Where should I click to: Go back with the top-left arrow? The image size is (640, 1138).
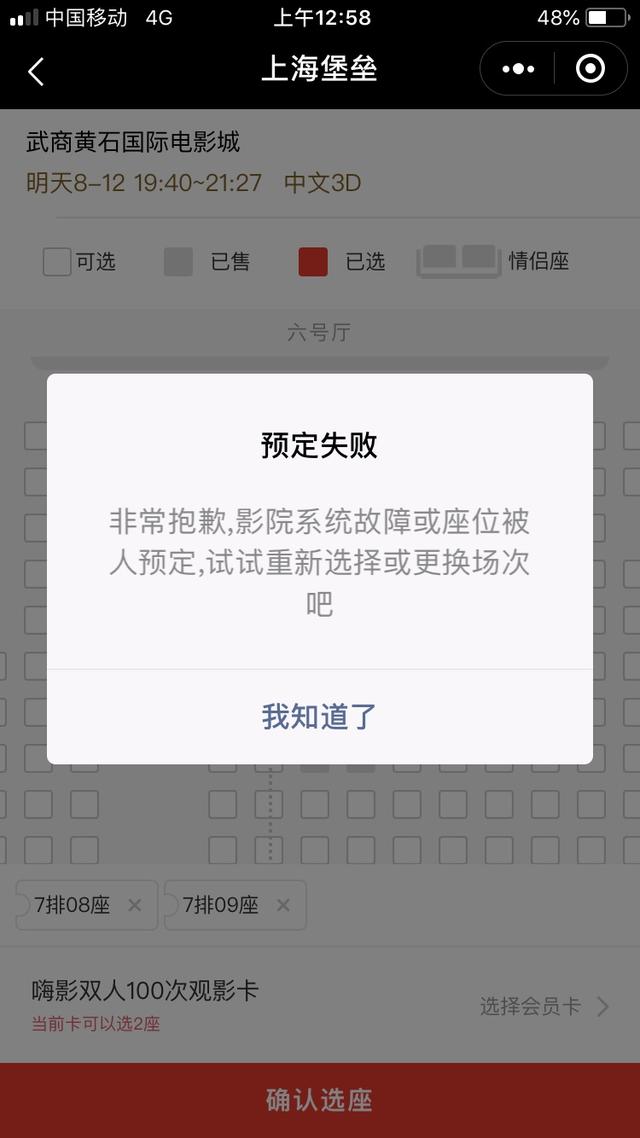click(x=36, y=71)
